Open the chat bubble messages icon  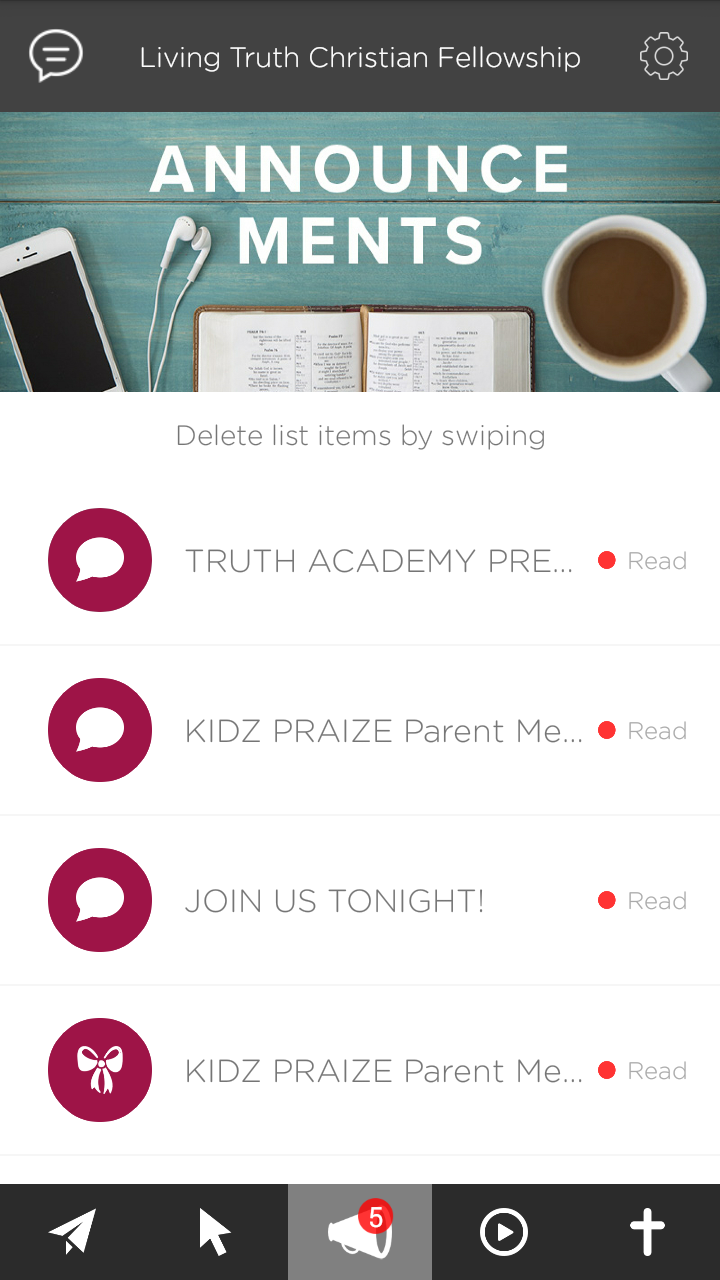pos(56,56)
